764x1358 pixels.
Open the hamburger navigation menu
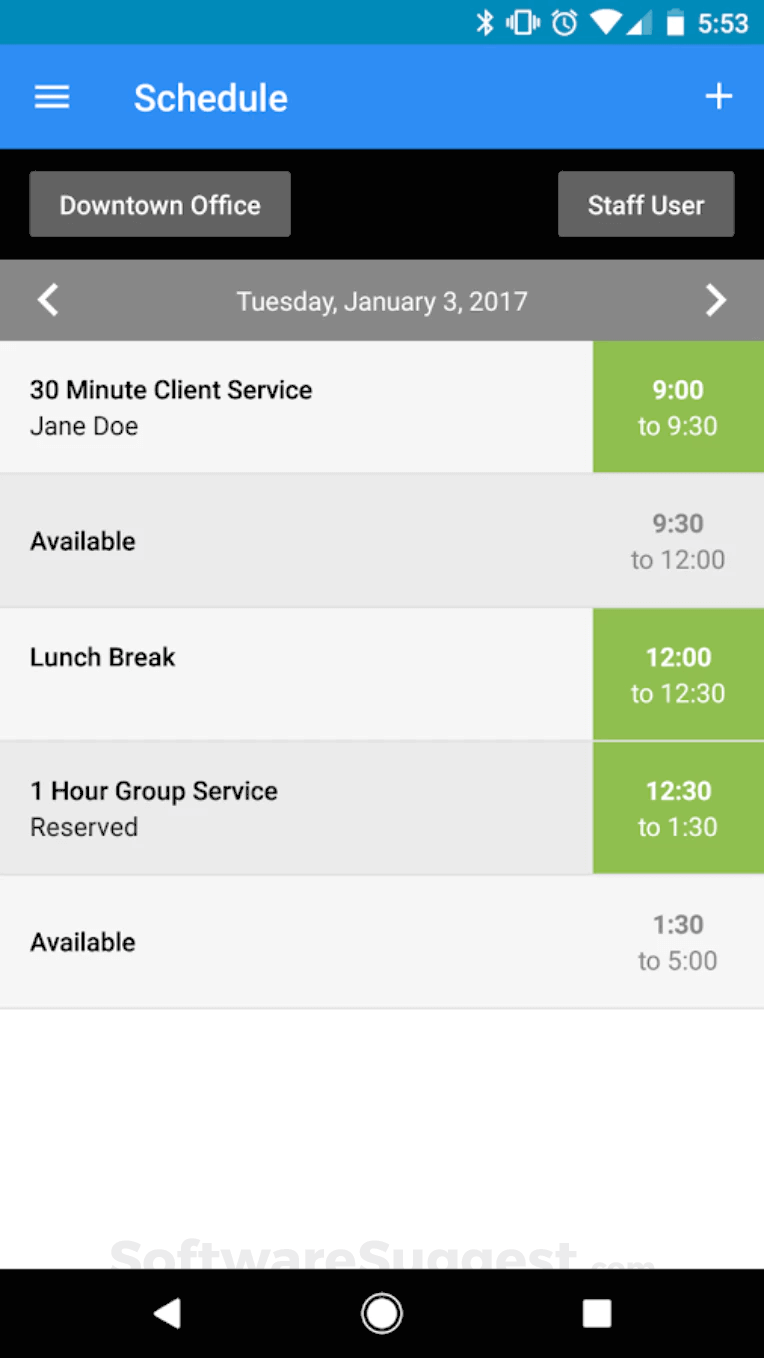click(52, 97)
